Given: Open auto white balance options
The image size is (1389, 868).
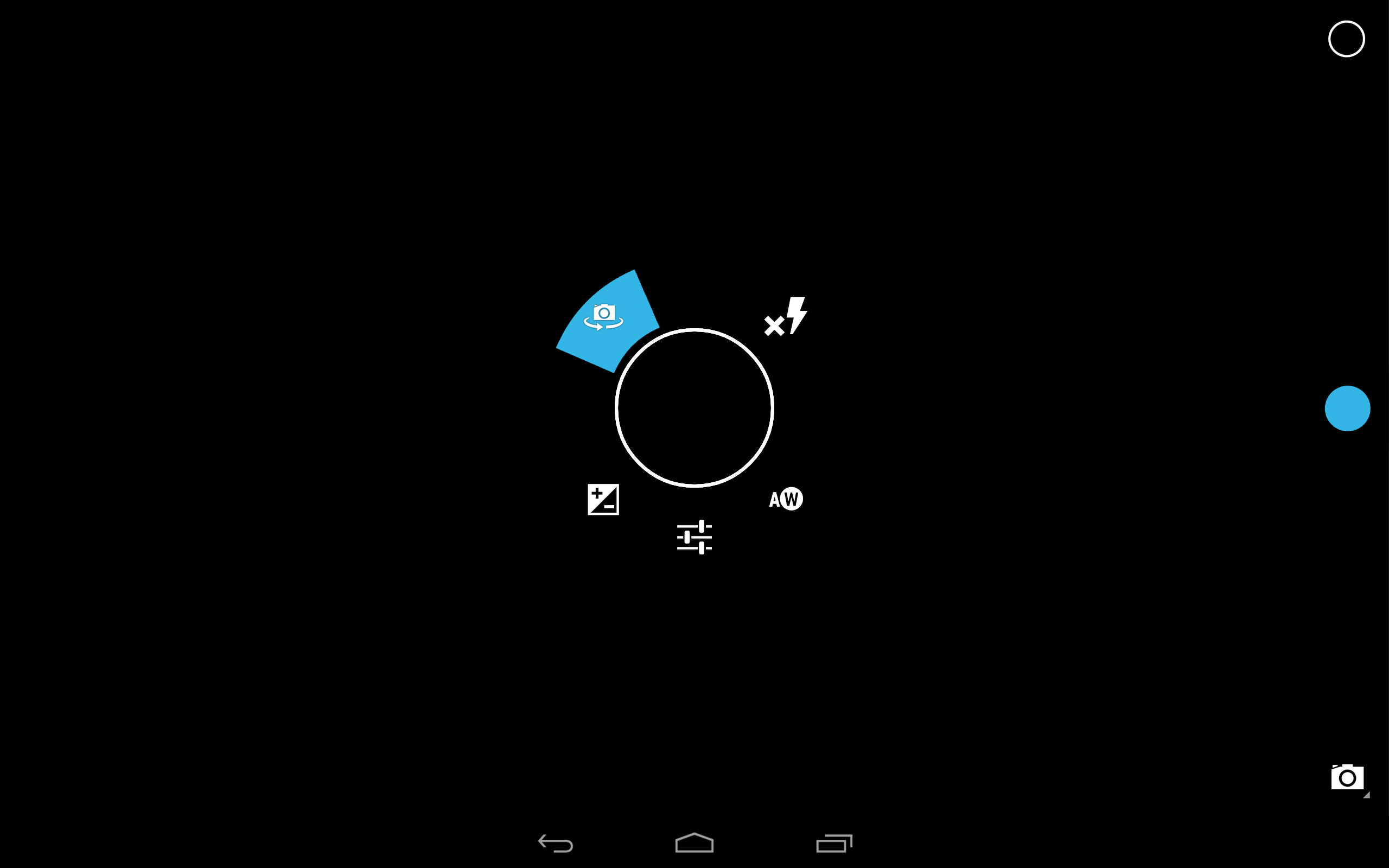Looking at the screenshot, I should (786, 499).
